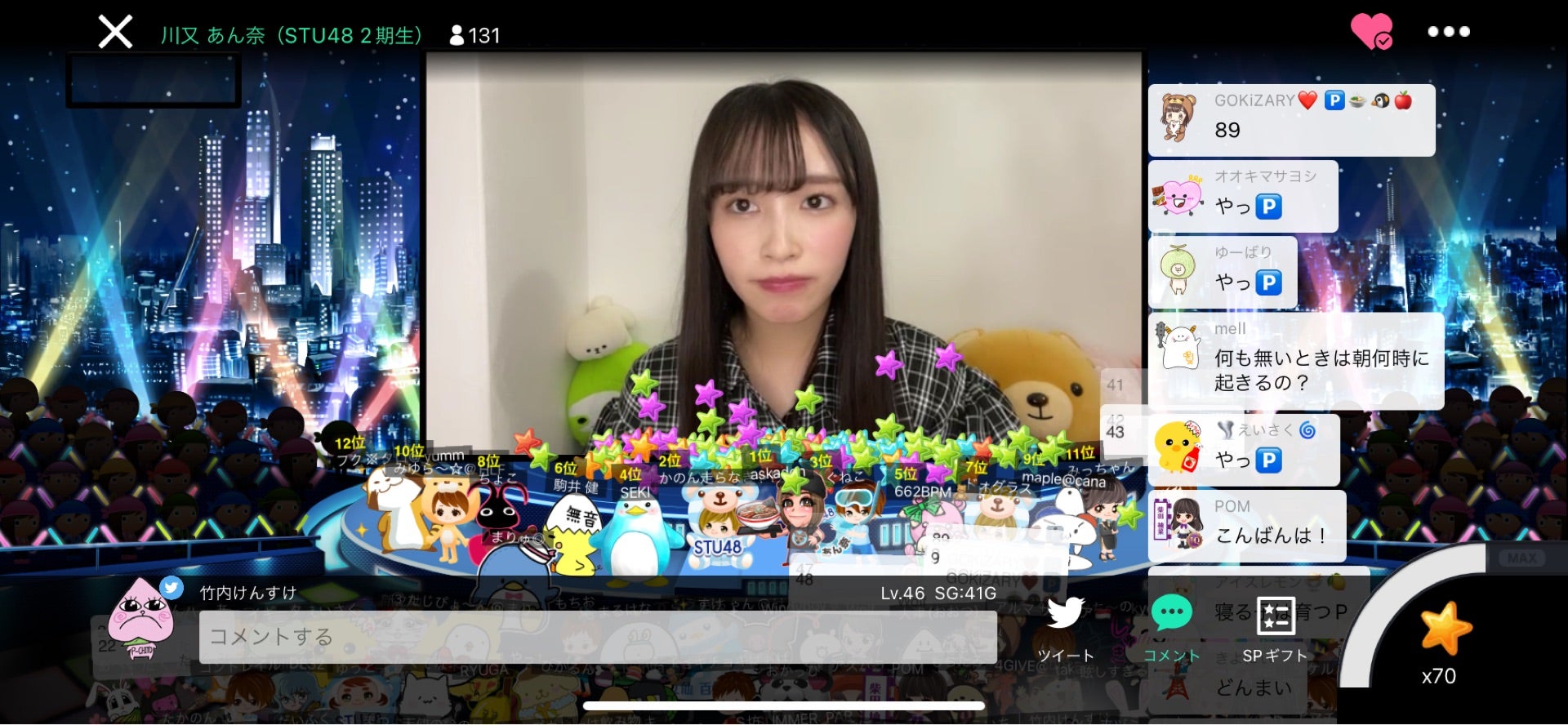Open the SP ギフト gift panel
The image size is (1568, 725).
[1275, 630]
